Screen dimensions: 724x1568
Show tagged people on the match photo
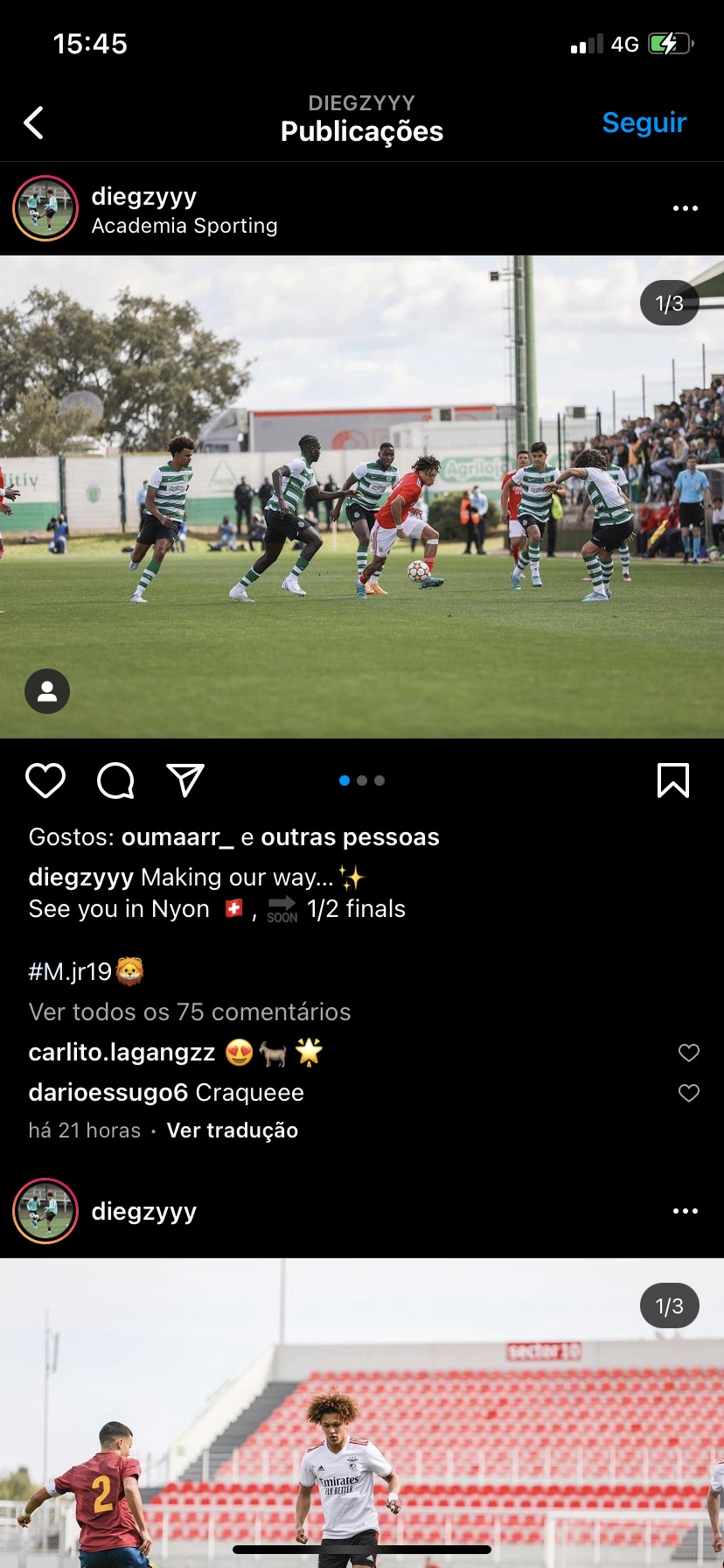(x=47, y=691)
